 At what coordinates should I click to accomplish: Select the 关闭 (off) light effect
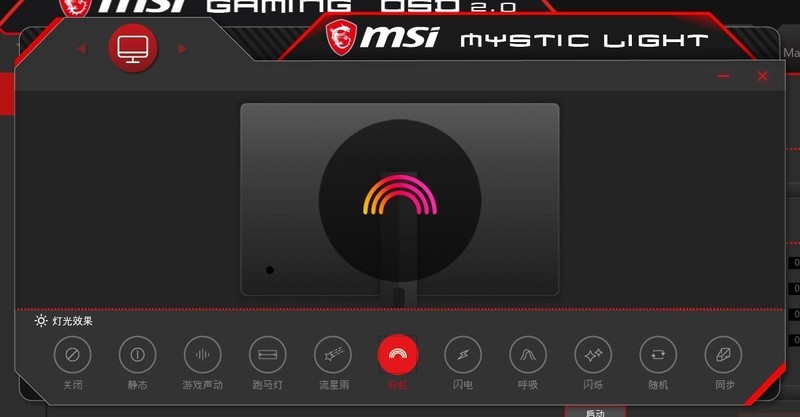point(72,354)
